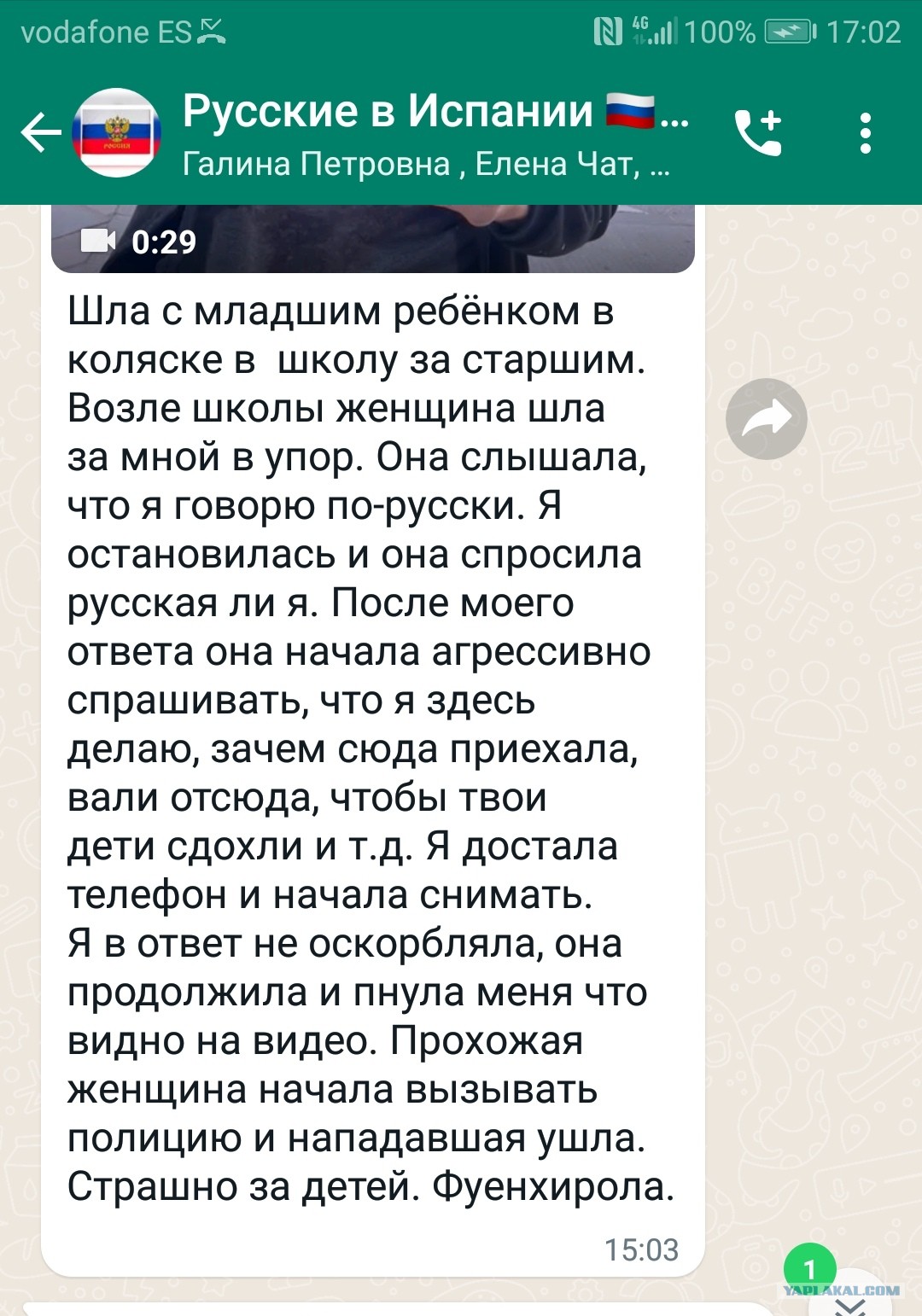Go back using the arrow
The height and width of the screenshot is (1316, 922).
[41, 133]
